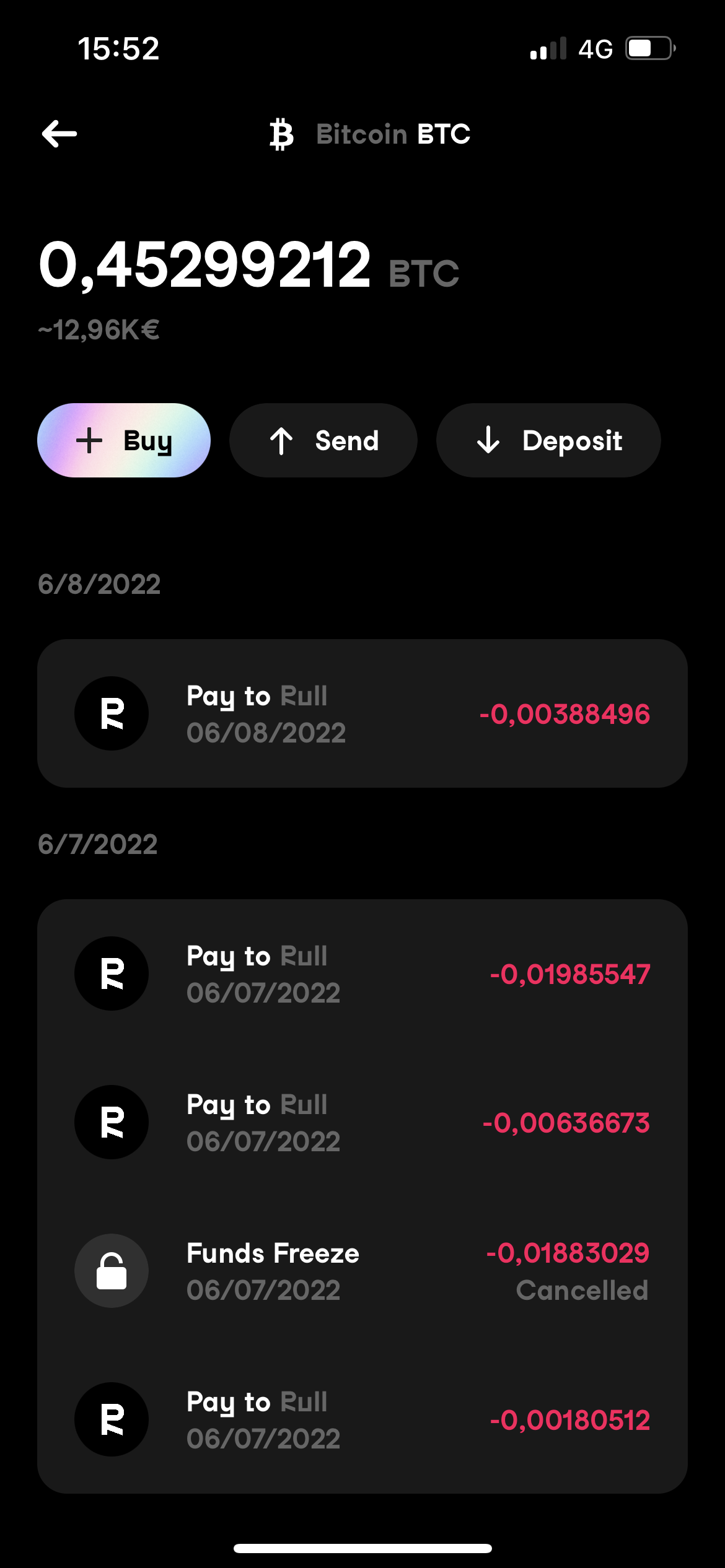The image size is (725, 1568).
Task: Tap the Buy button
Action: pos(124,440)
